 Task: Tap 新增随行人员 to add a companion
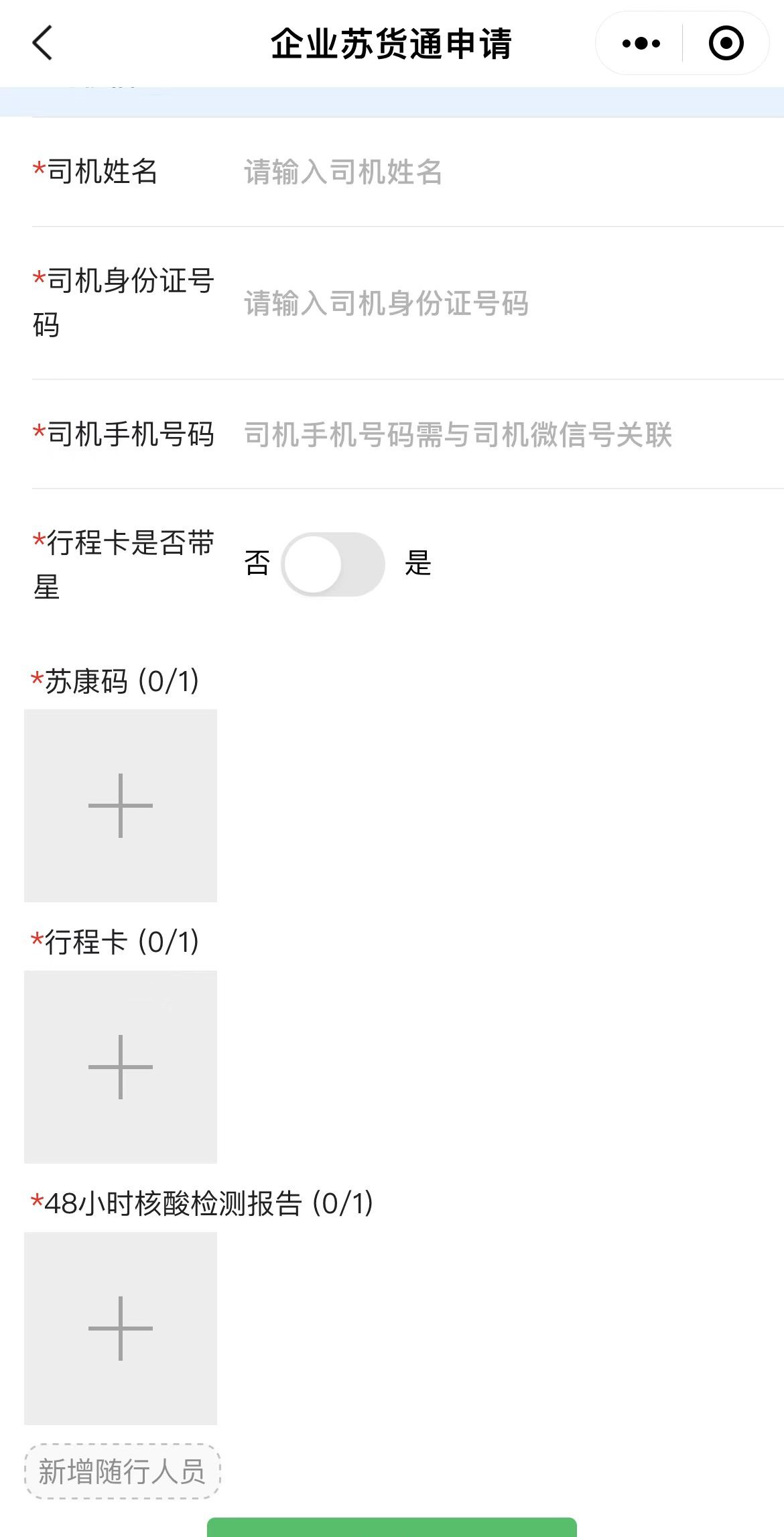[122, 1471]
